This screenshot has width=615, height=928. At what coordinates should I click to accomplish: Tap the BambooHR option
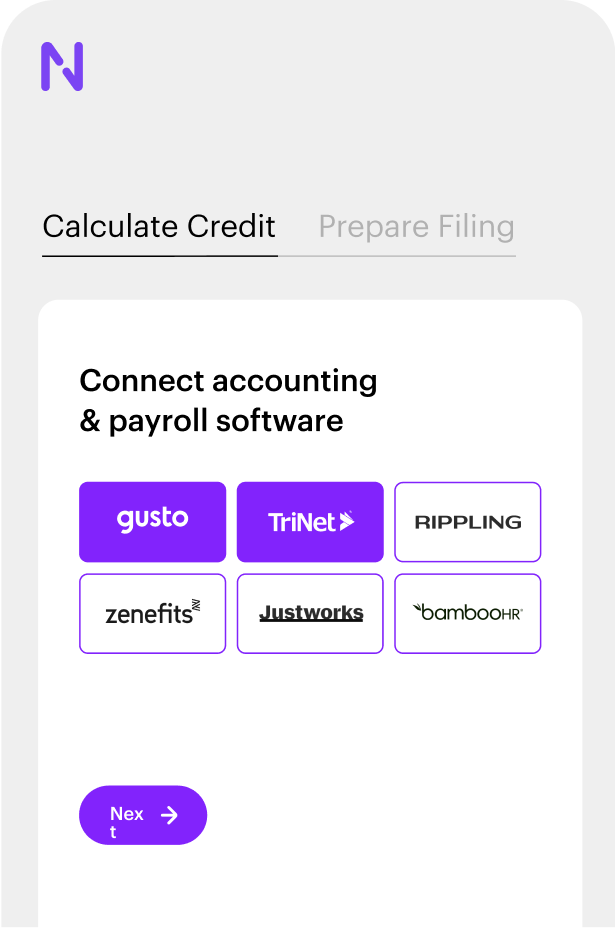(x=467, y=613)
